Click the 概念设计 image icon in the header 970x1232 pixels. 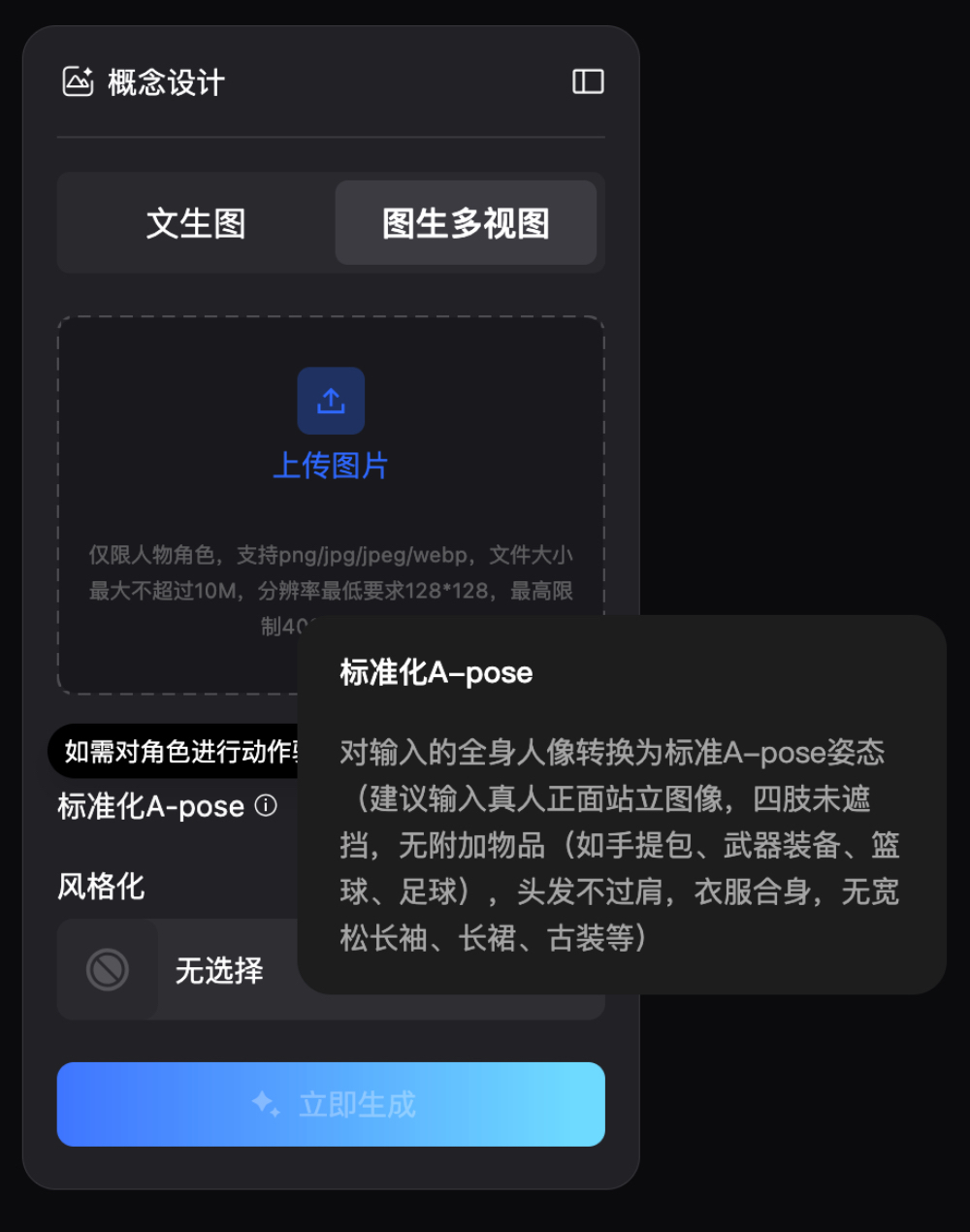[80, 81]
